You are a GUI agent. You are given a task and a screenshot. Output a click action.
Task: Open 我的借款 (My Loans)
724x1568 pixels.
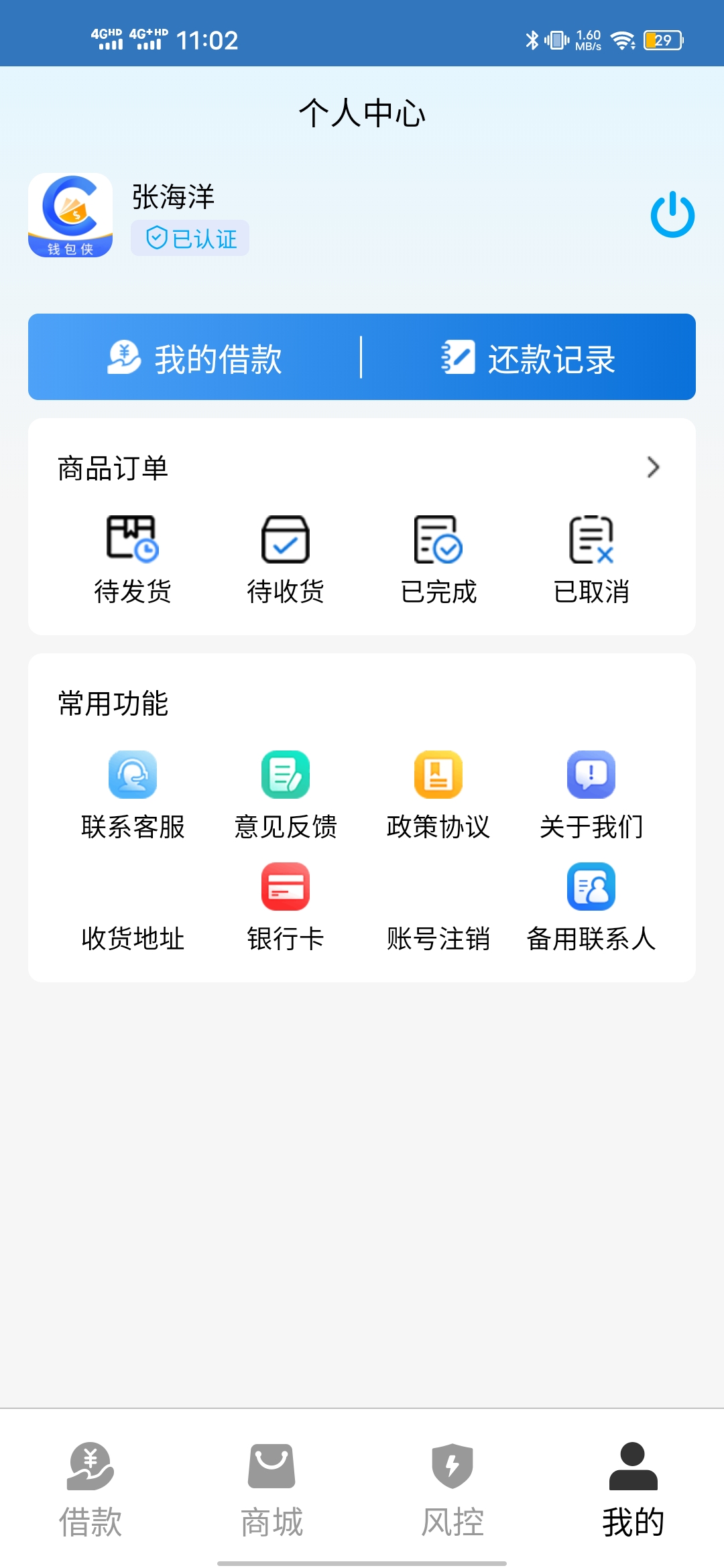click(194, 358)
